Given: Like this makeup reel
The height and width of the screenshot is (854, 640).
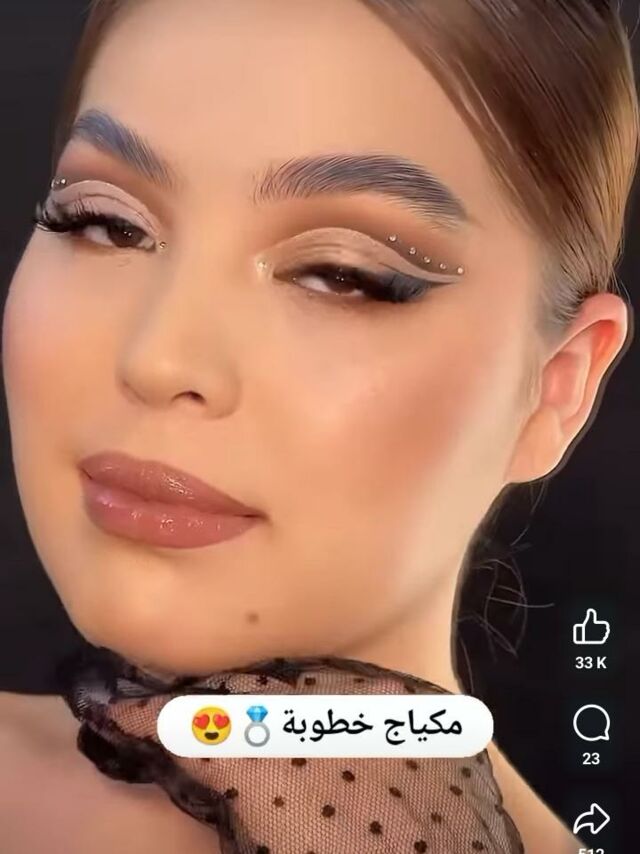Looking at the screenshot, I should (x=591, y=628).
